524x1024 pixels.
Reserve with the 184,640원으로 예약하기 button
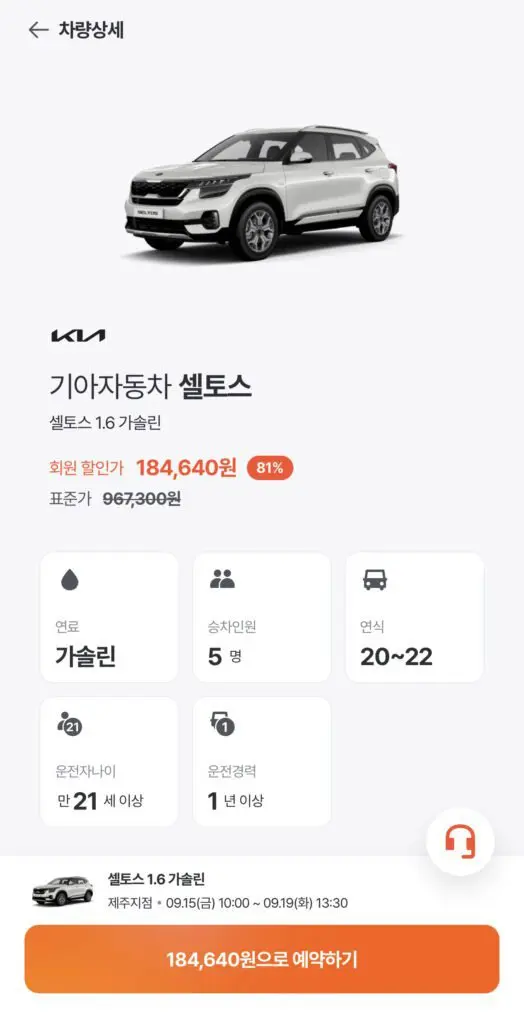(262, 959)
